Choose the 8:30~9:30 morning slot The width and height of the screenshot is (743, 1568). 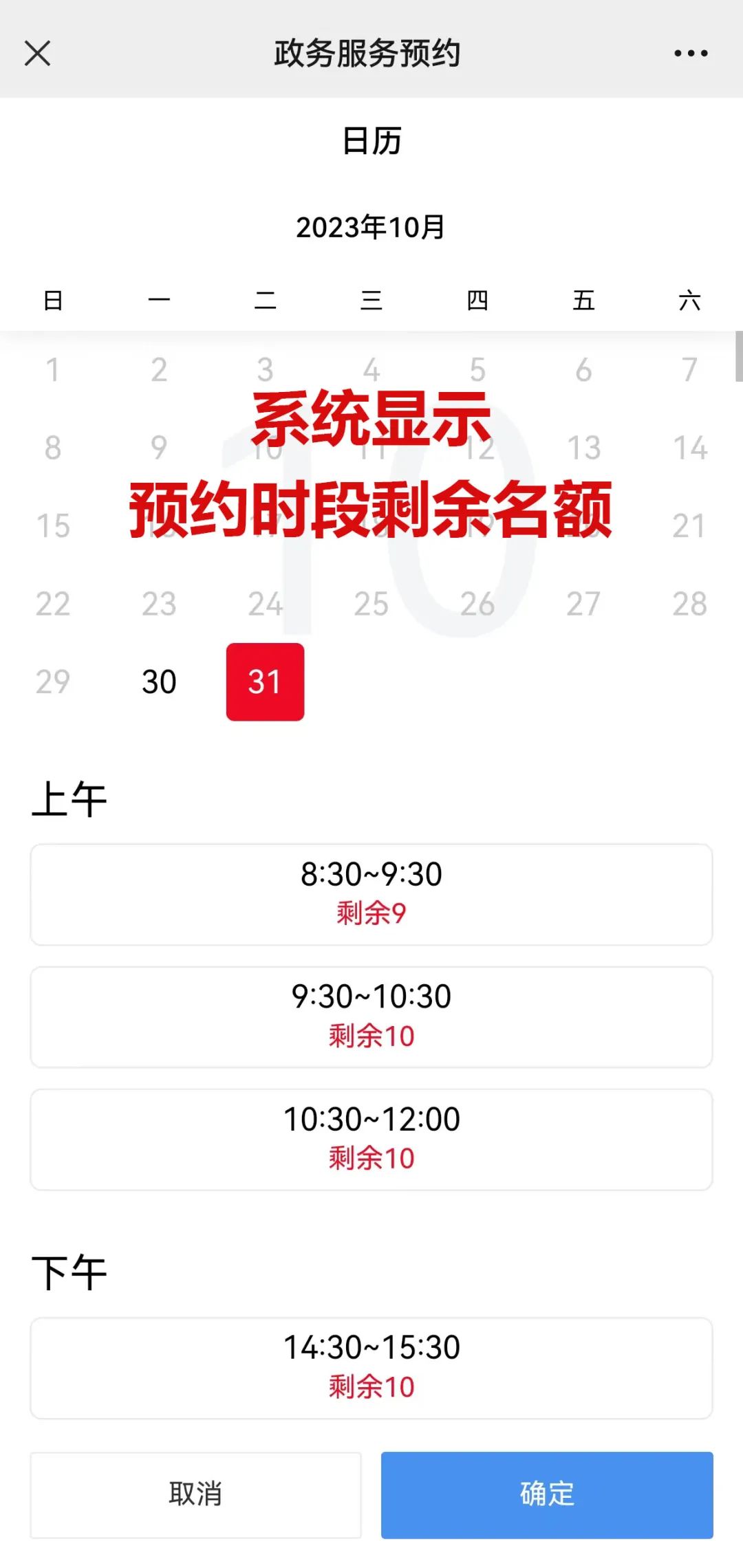coord(371,894)
